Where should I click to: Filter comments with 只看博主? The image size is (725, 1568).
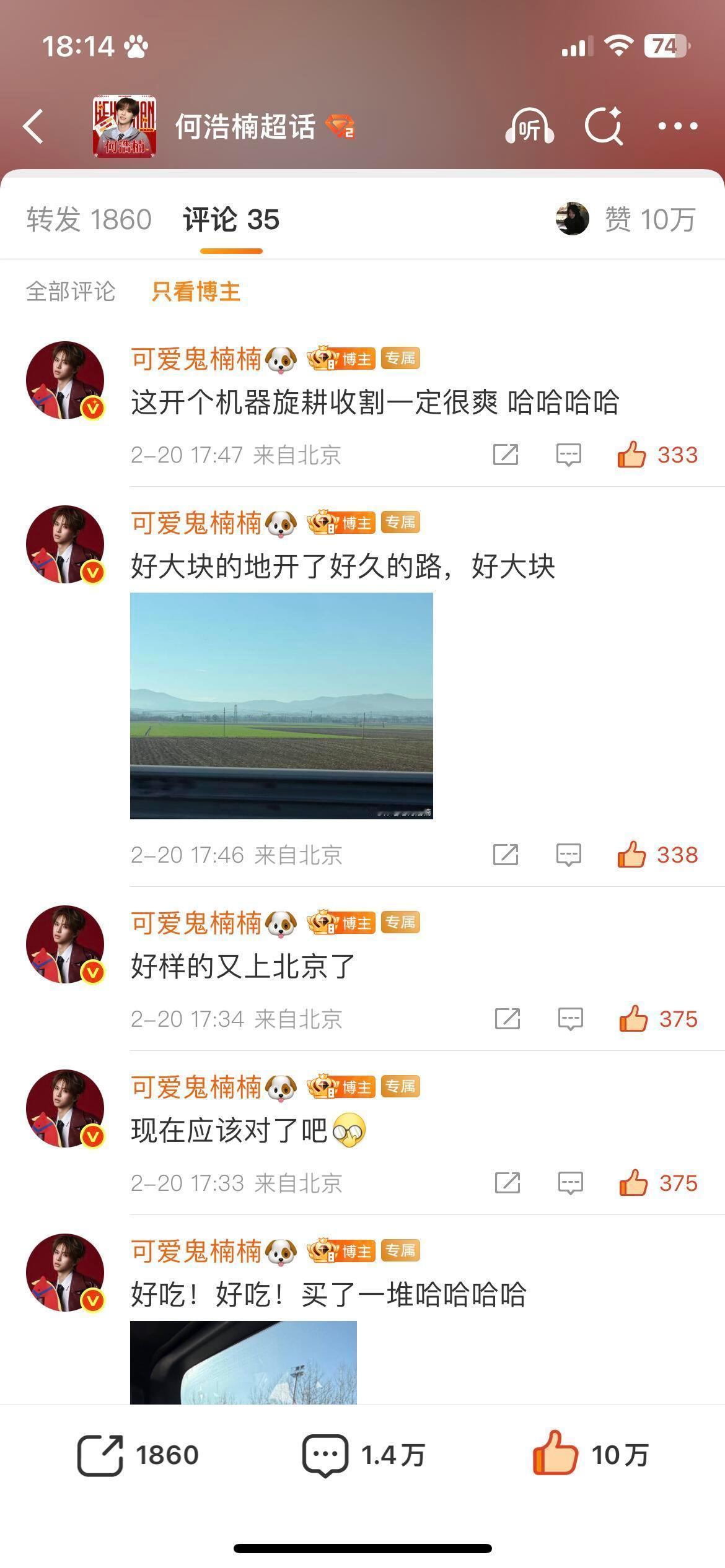195,293
